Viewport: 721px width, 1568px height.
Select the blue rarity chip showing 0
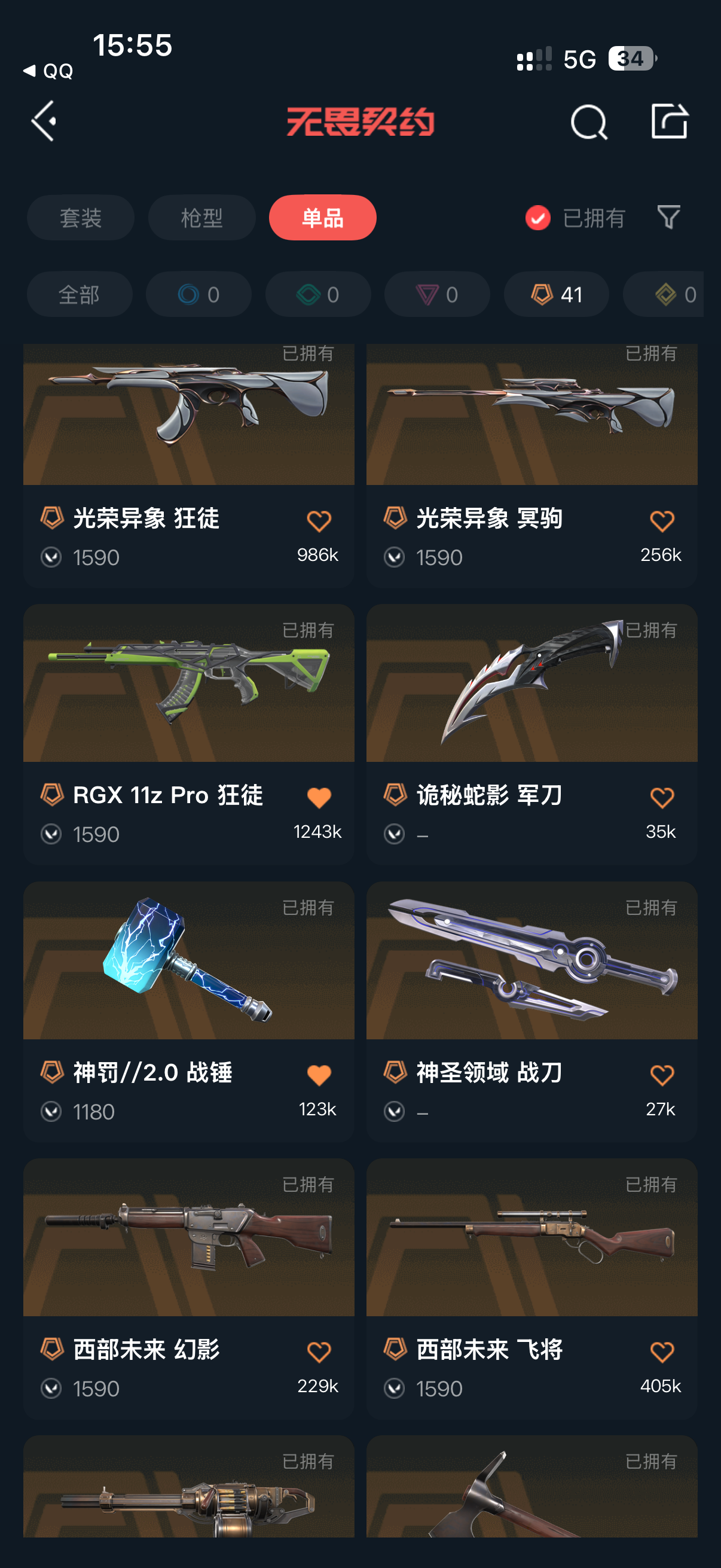pyautogui.click(x=198, y=295)
